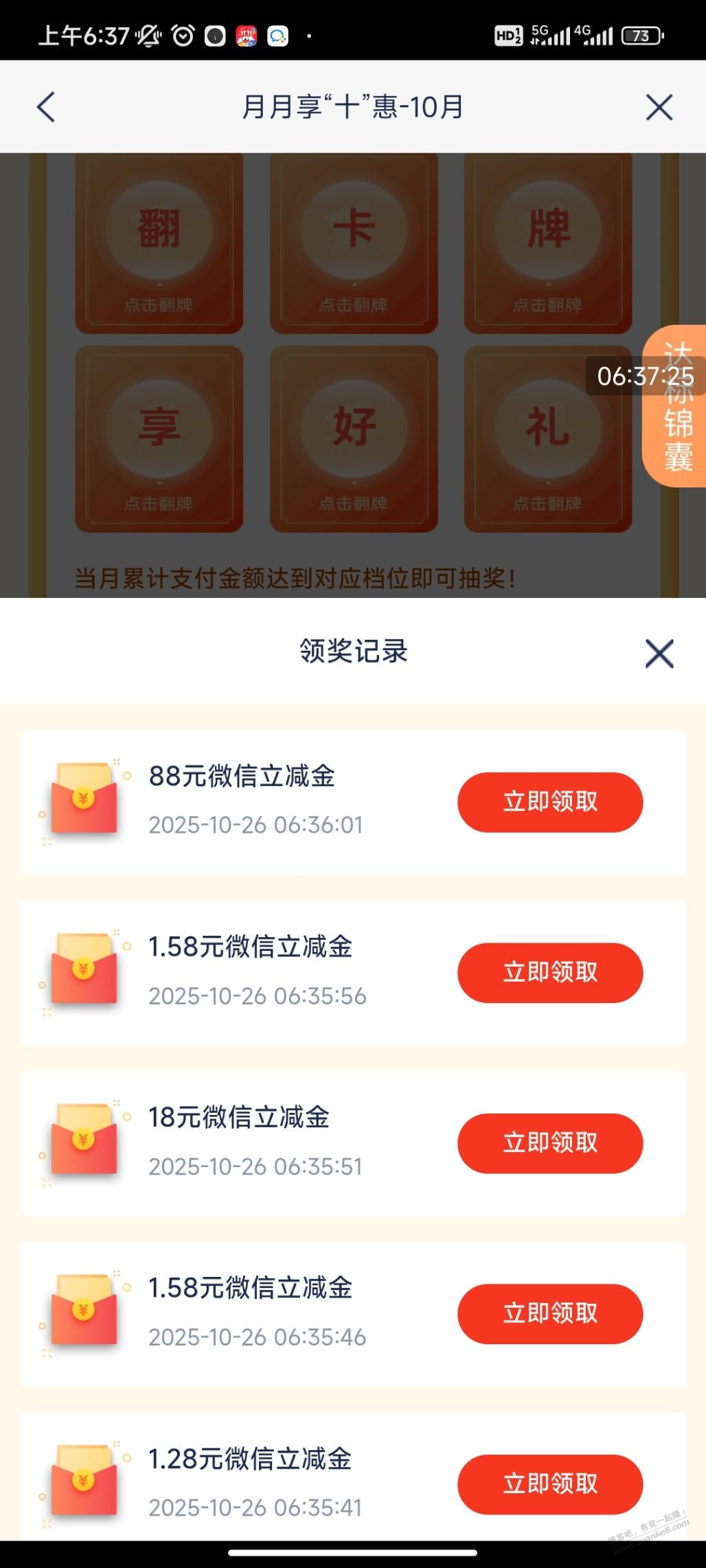Go back using the header arrow
706x1568 pixels.
(46, 107)
